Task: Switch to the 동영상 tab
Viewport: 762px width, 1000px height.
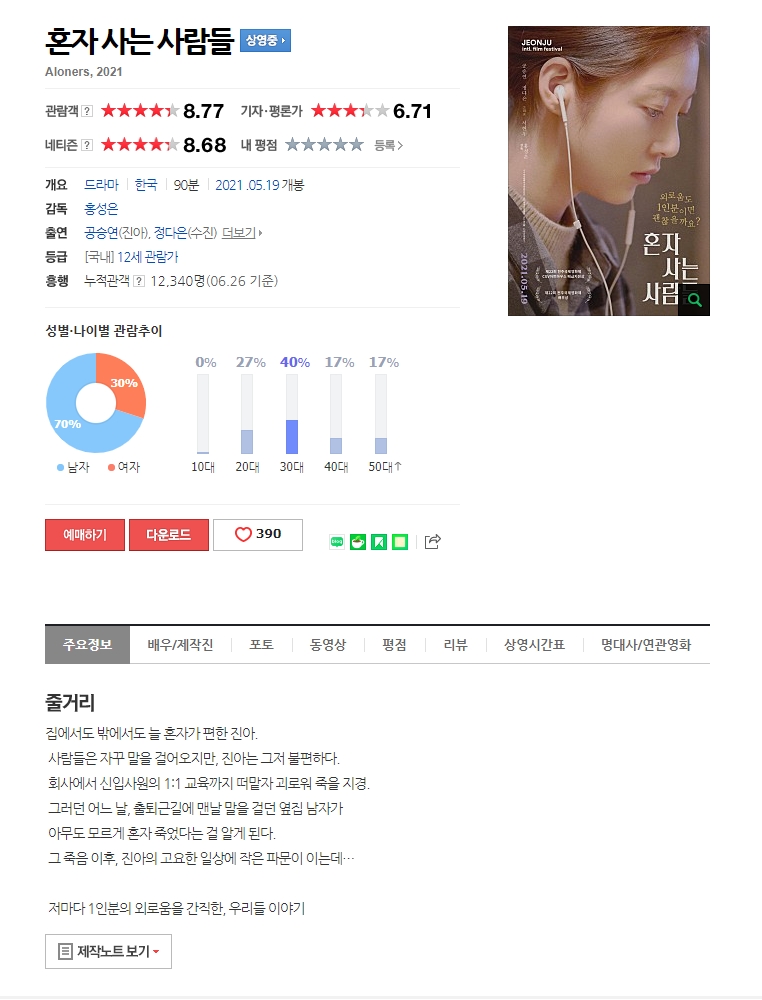Action: pos(328,645)
